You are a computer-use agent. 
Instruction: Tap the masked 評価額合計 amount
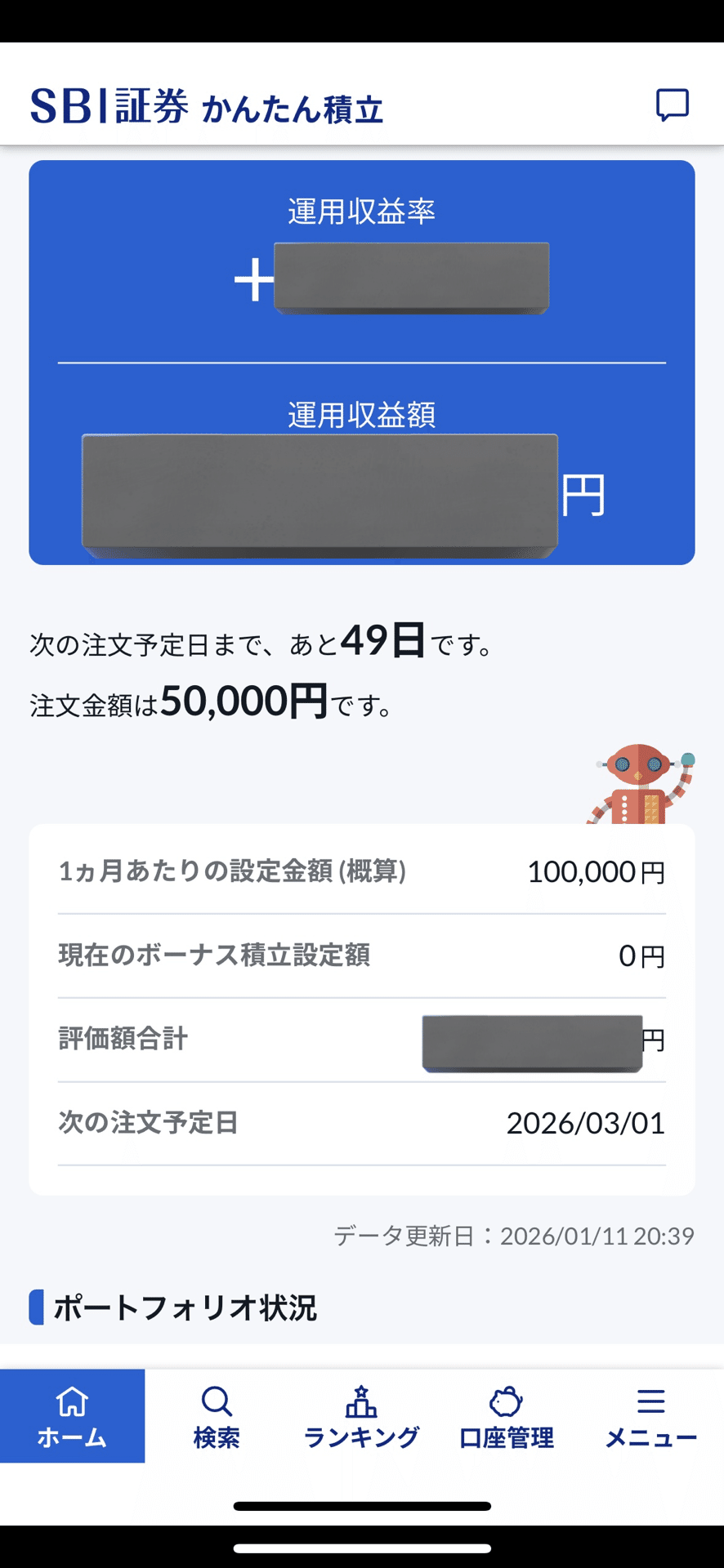coord(531,1040)
